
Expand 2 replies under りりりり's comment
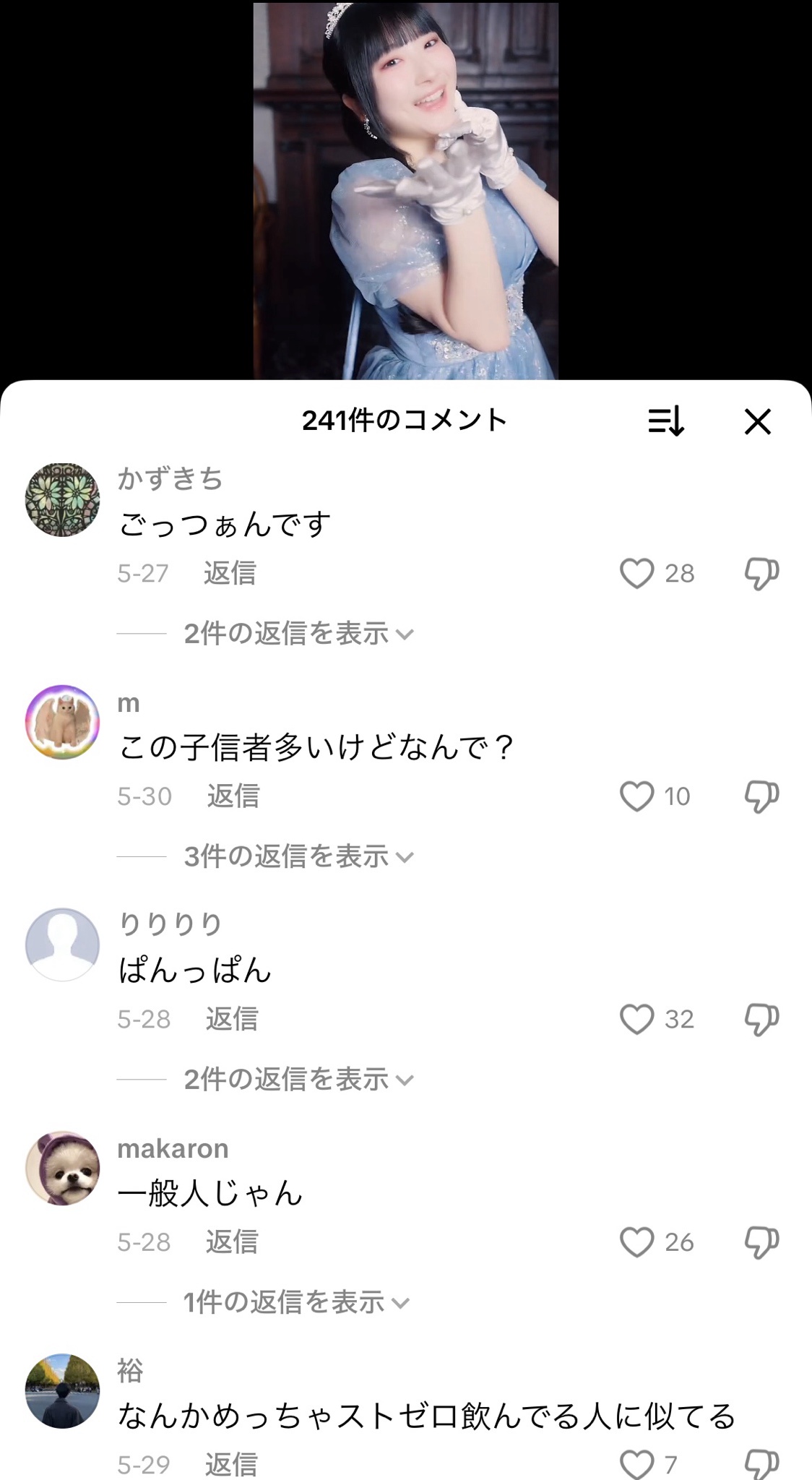(298, 1080)
